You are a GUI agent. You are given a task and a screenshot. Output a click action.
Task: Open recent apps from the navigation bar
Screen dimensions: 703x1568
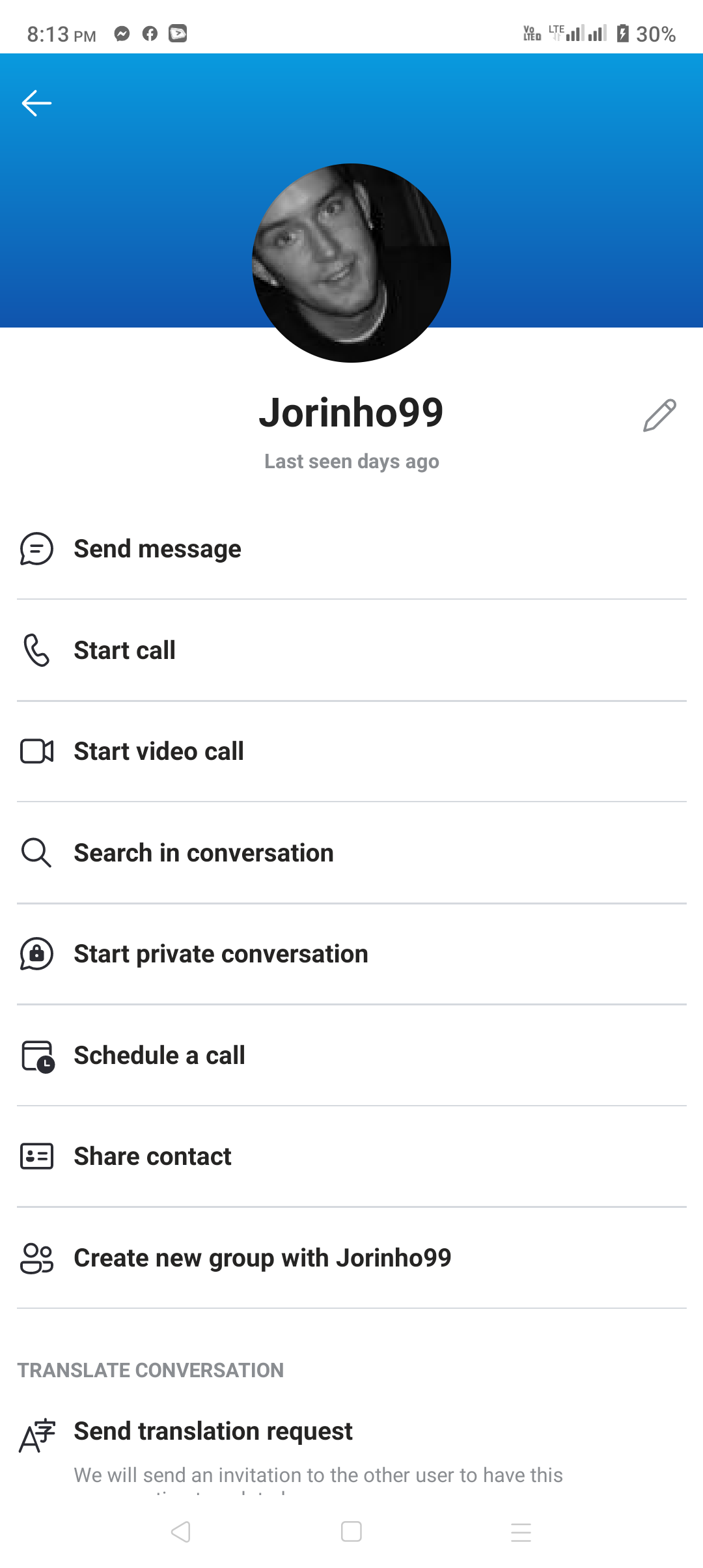521,1532
